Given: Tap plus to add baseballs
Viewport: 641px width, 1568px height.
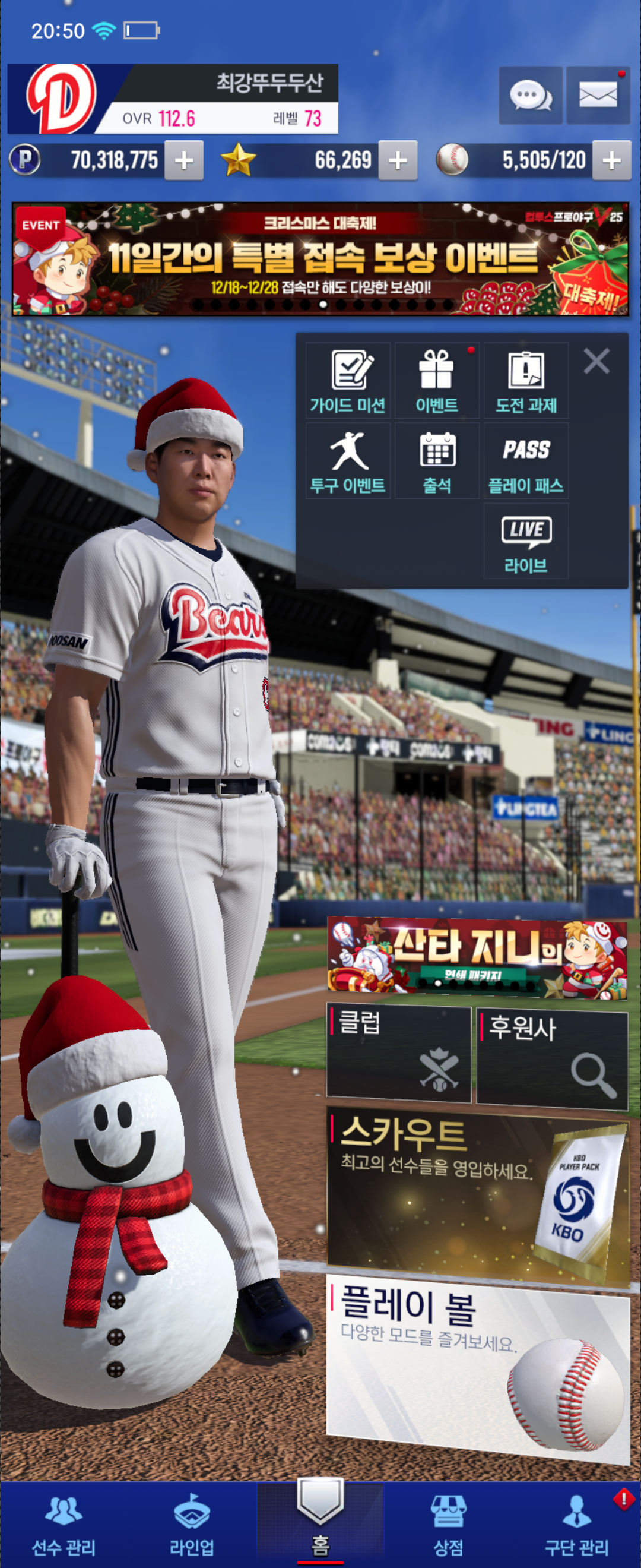Looking at the screenshot, I should pyautogui.click(x=611, y=161).
